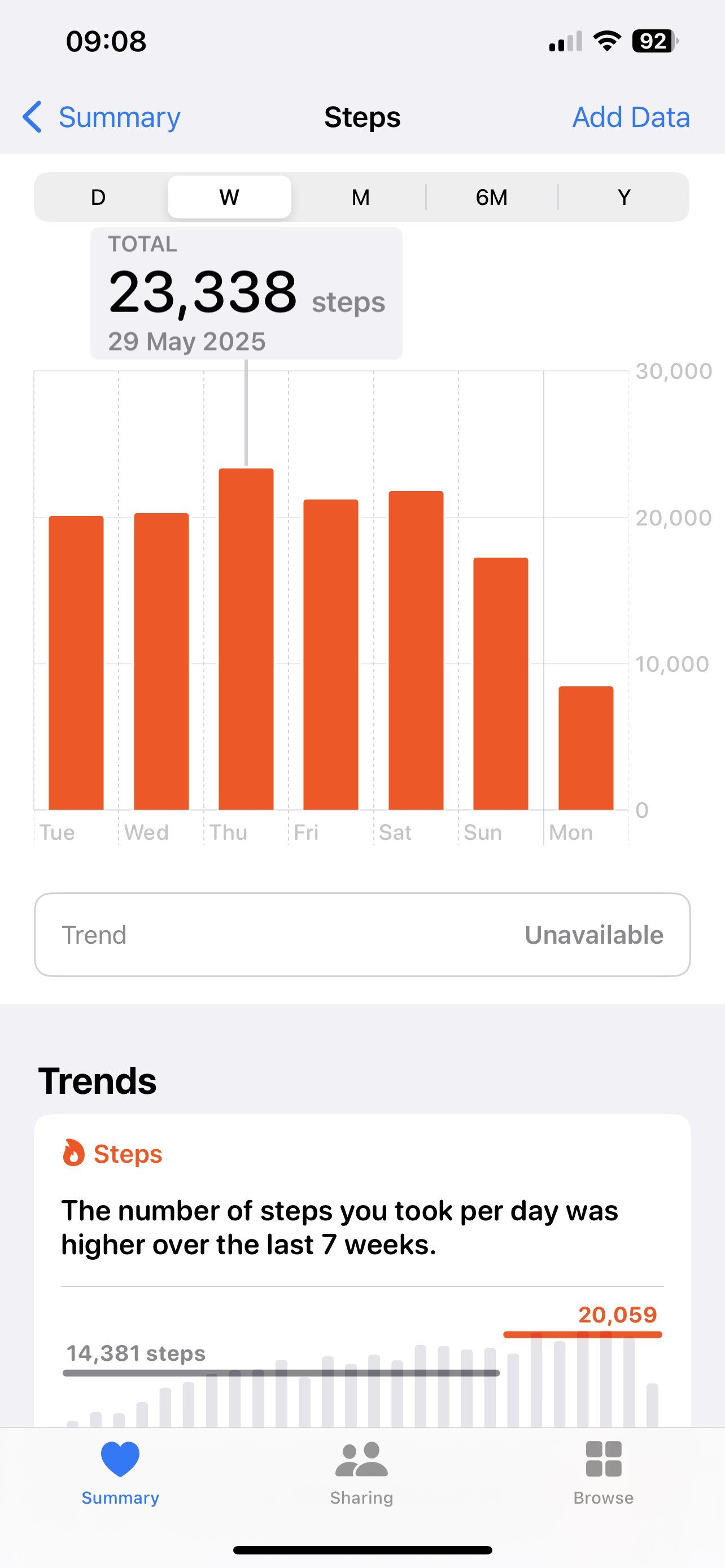The image size is (725, 1568).
Task: Switch to the Y year view
Action: click(623, 197)
